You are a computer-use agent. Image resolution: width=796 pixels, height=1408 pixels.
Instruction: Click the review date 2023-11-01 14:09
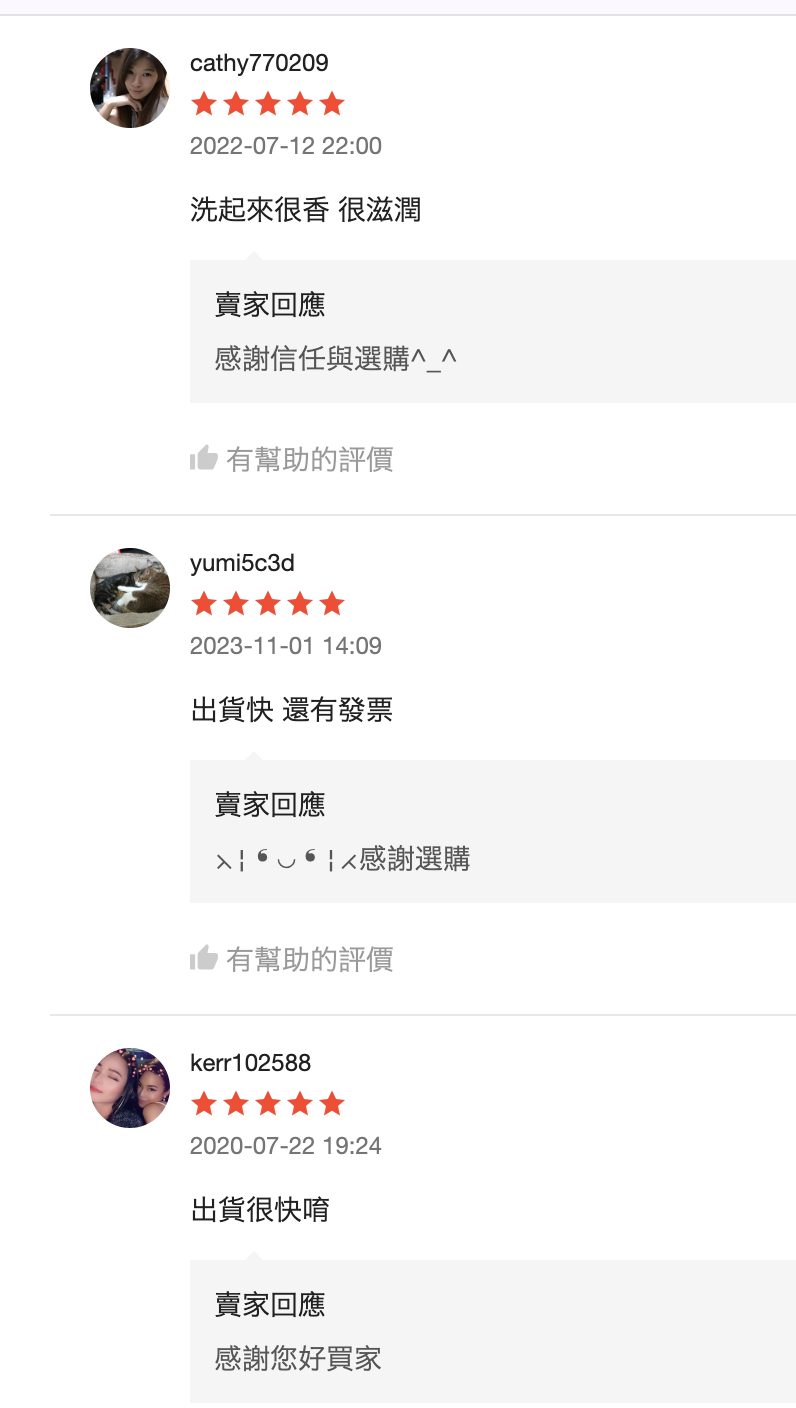click(285, 645)
